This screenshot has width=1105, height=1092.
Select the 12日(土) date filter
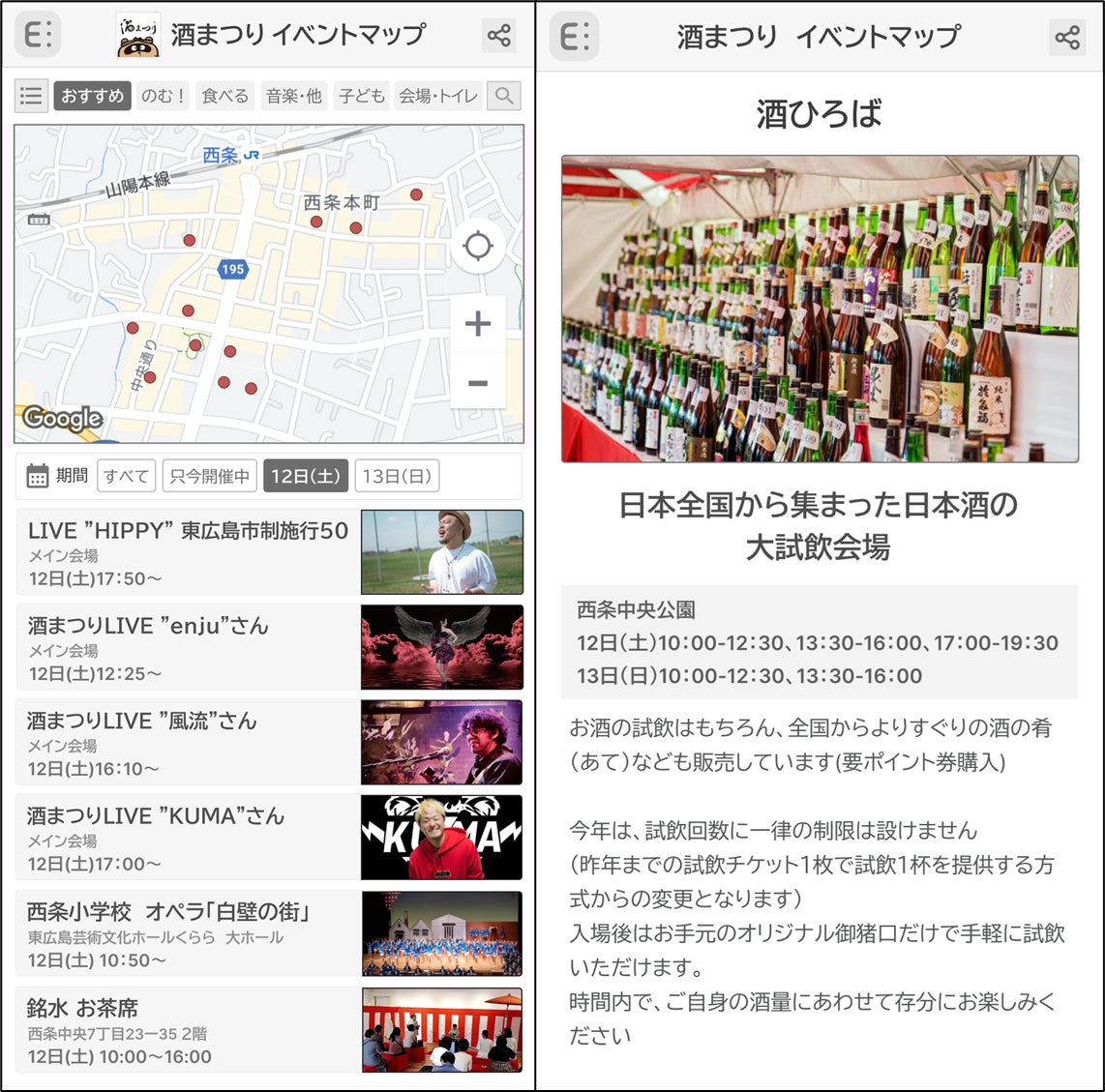click(x=305, y=476)
